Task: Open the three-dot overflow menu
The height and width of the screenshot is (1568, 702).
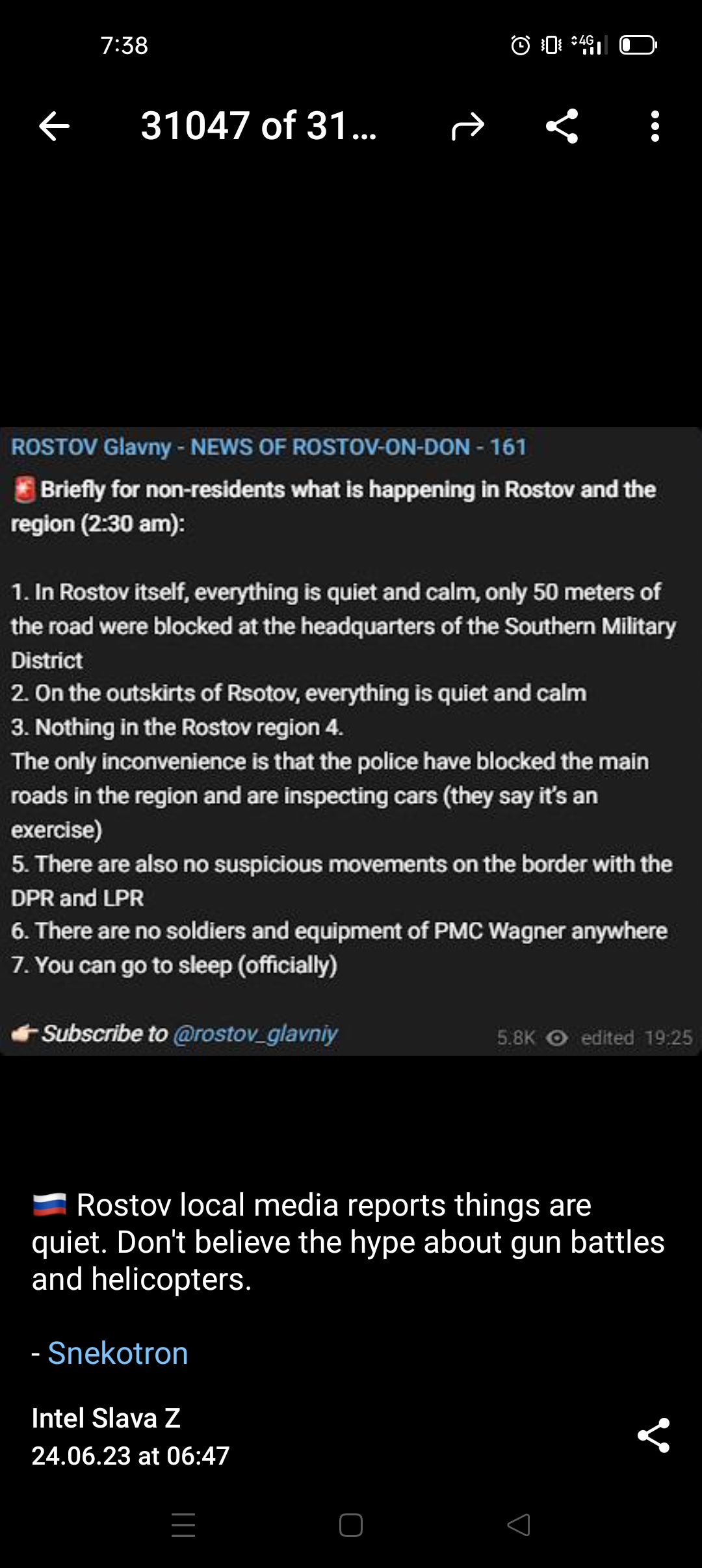Action: [655, 126]
